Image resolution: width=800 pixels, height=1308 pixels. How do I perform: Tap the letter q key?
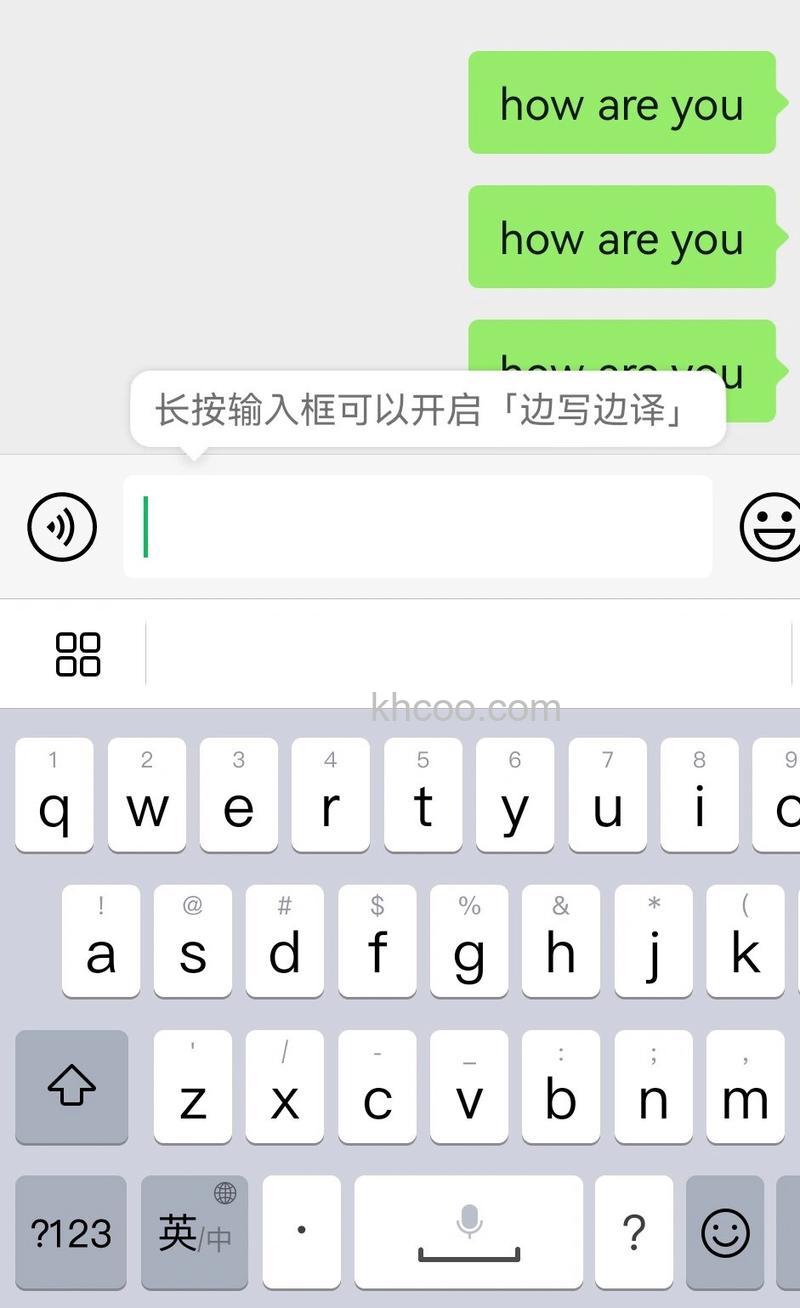54,797
